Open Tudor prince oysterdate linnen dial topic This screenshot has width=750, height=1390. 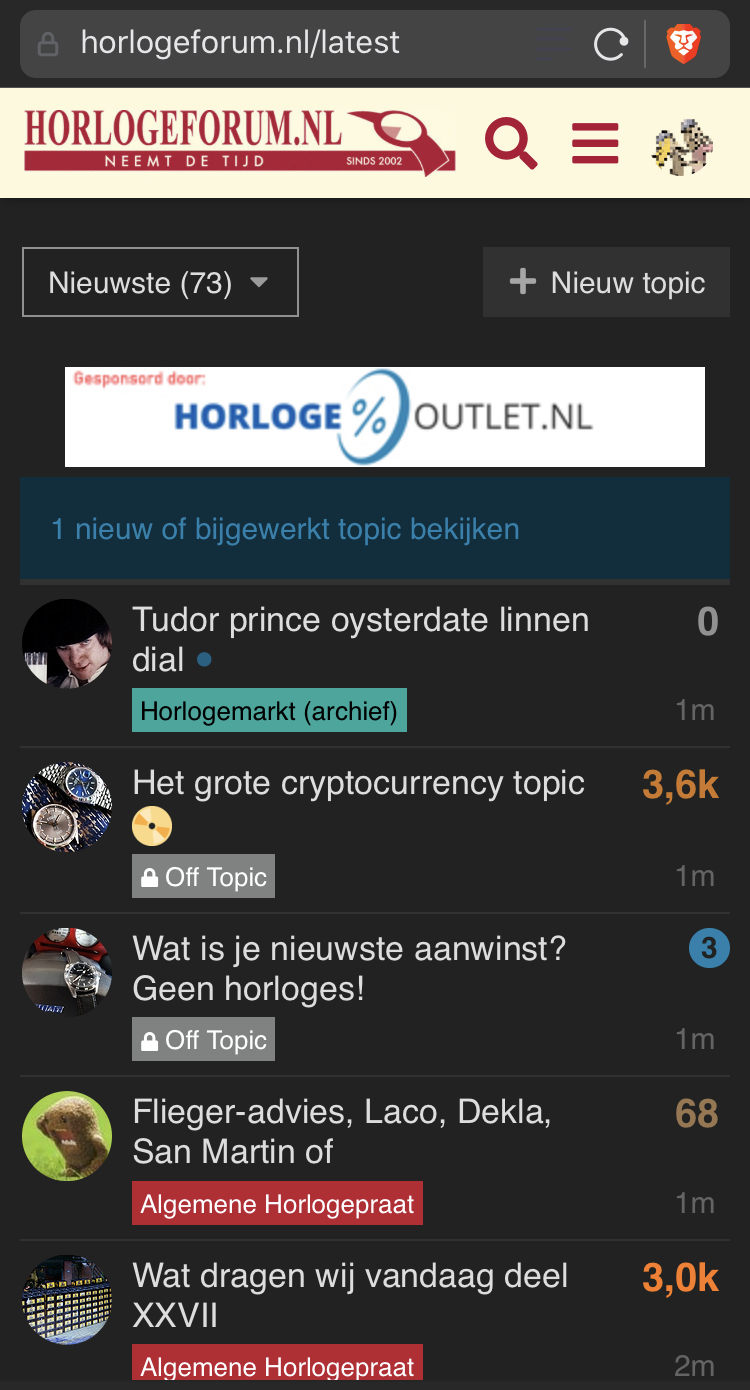click(361, 639)
